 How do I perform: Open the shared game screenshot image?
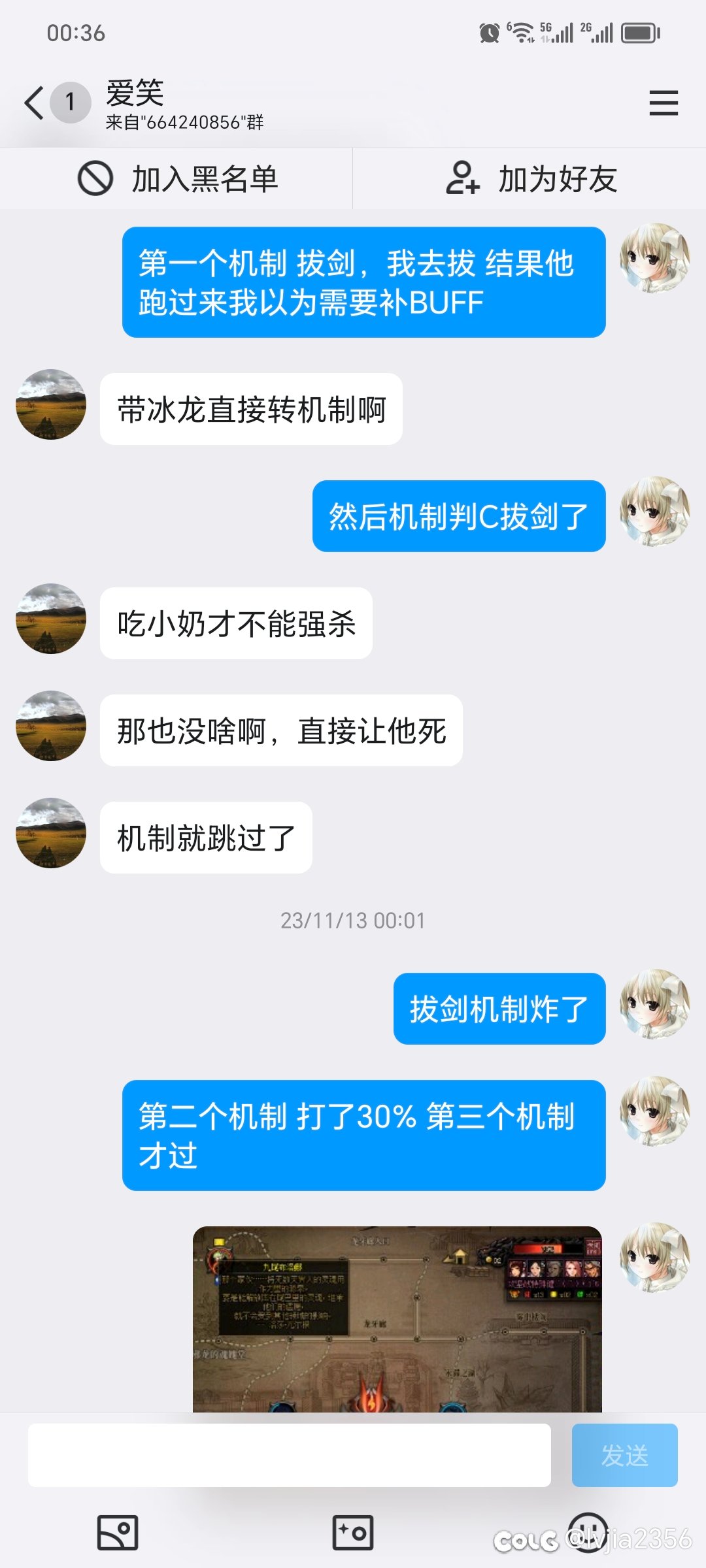tap(397, 1319)
